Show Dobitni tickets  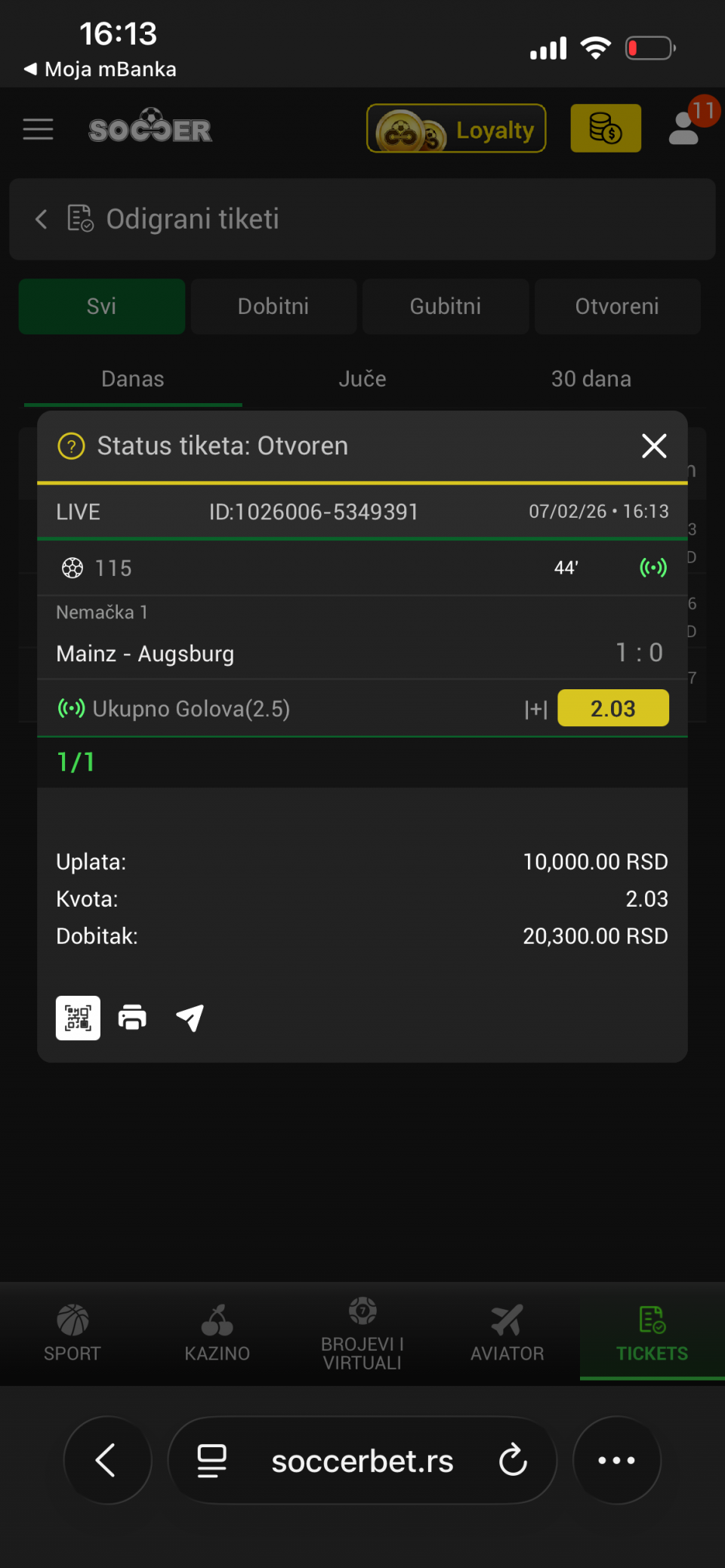[x=273, y=307]
